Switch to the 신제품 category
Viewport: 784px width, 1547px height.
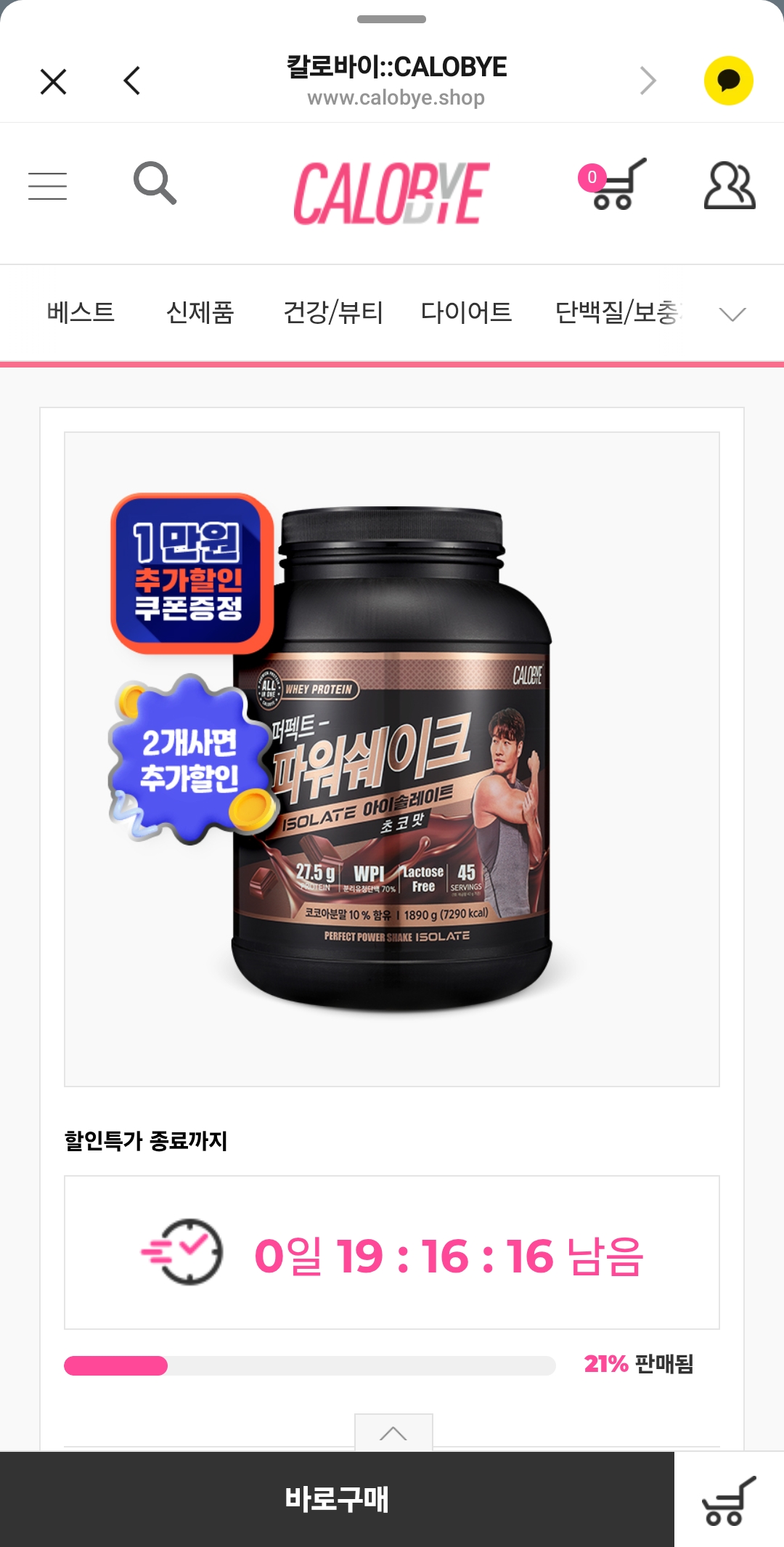200,312
